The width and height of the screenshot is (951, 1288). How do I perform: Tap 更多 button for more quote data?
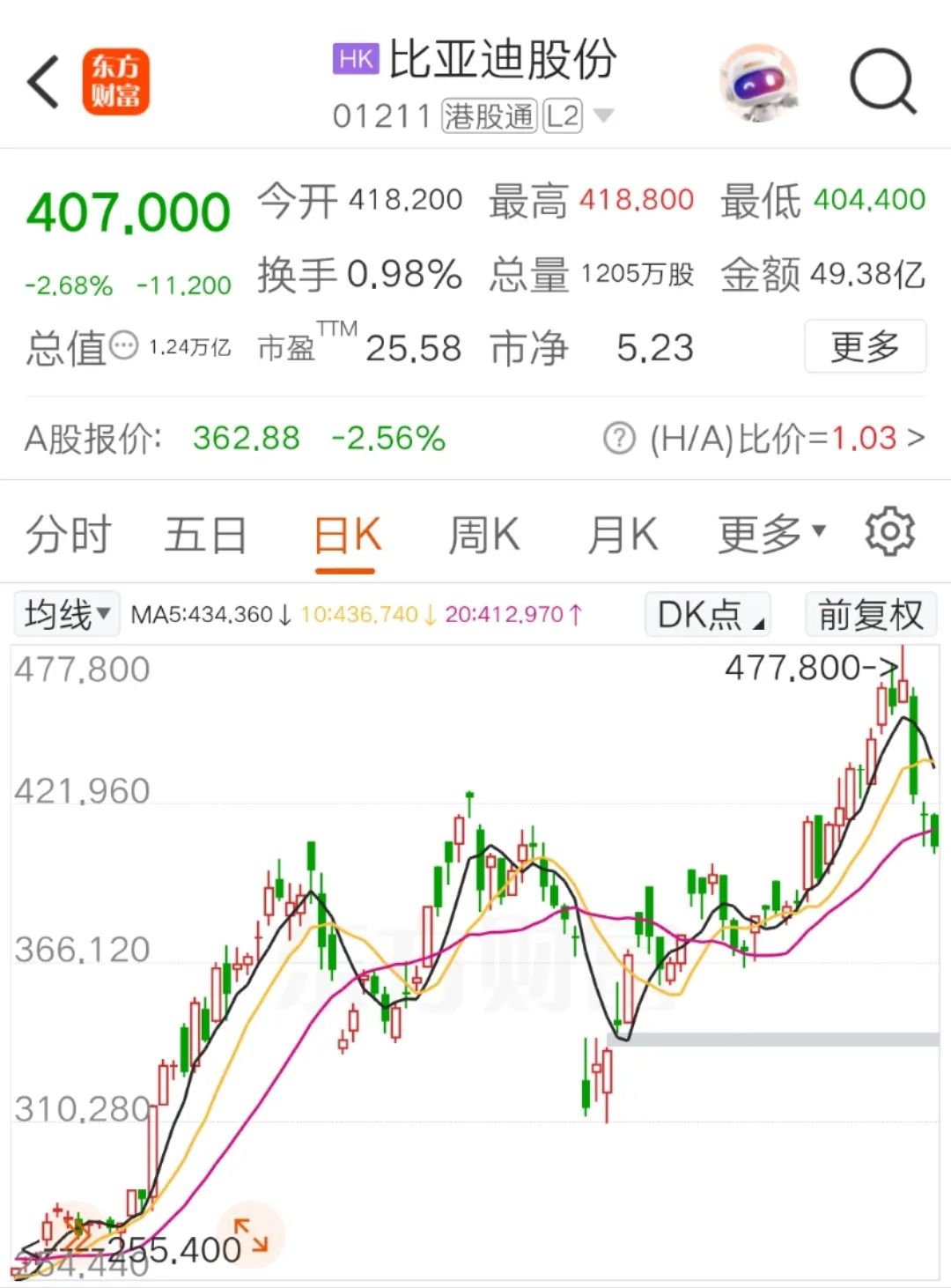tap(865, 347)
